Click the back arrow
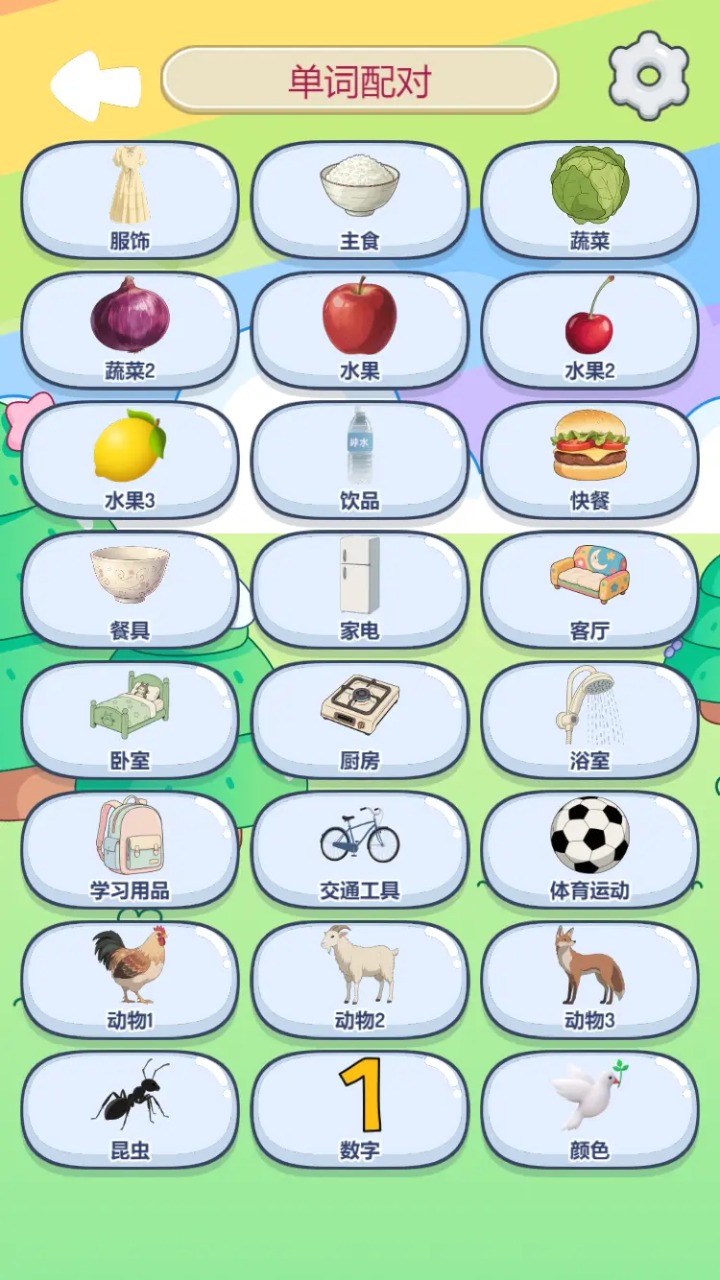 pos(96,78)
